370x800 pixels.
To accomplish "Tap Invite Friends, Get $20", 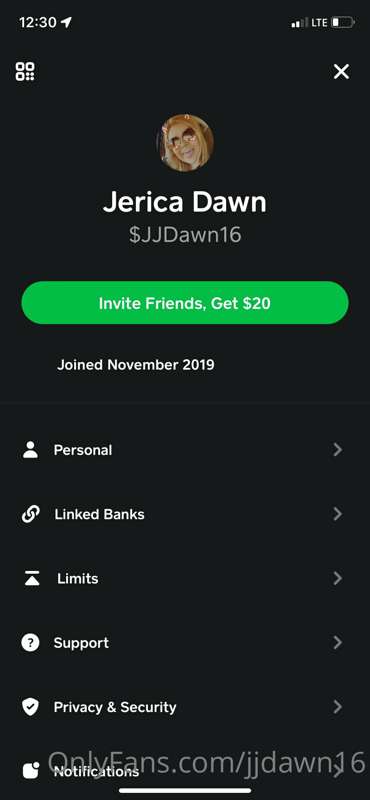I will 185,303.
